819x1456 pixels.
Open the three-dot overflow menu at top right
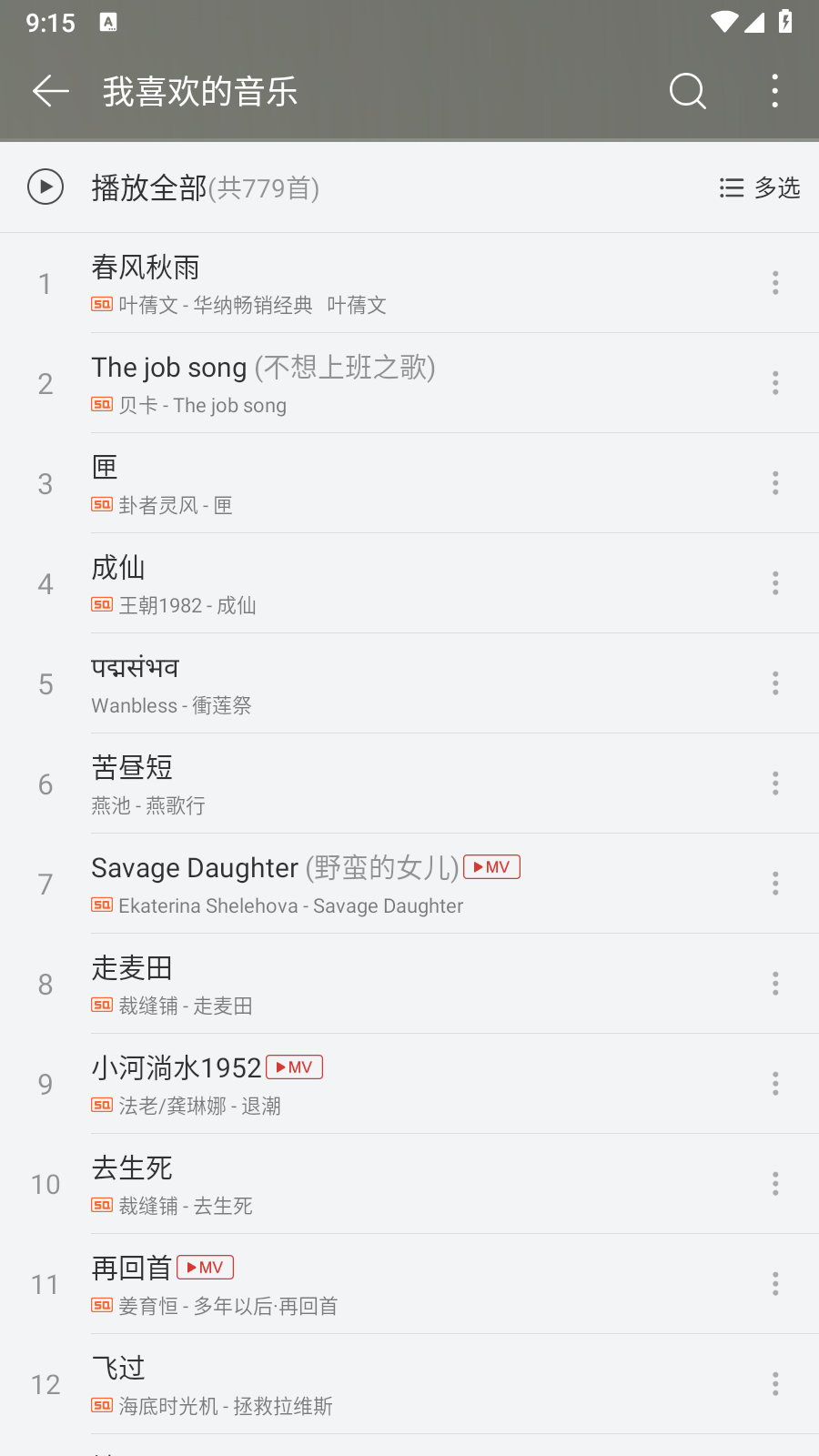click(773, 91)
